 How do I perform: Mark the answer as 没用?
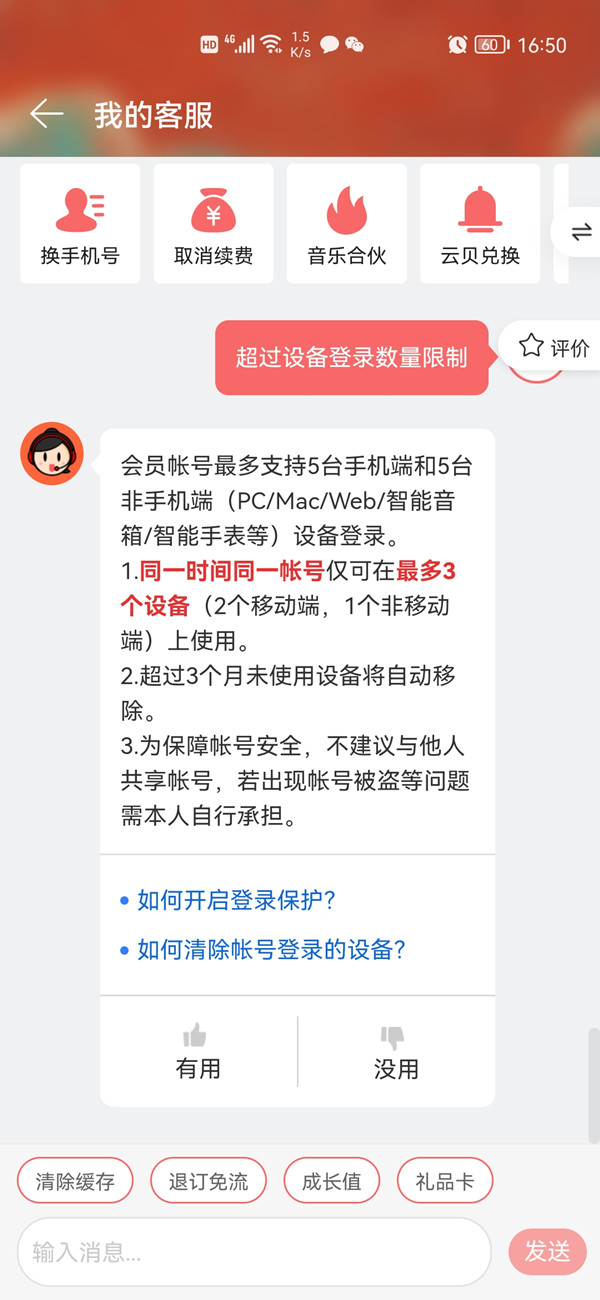click(396, 1051)
